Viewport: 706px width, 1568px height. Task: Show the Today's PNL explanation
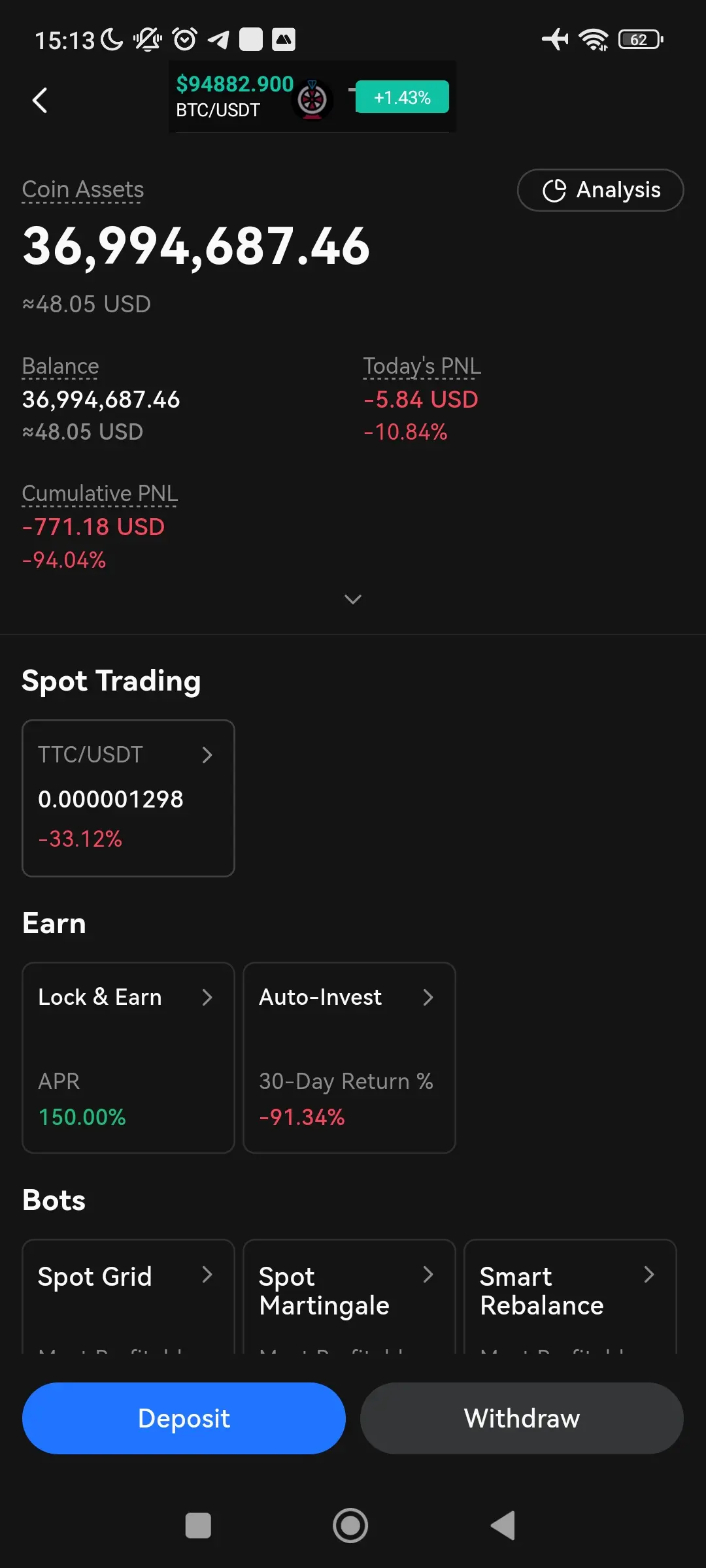coord(422,366)
